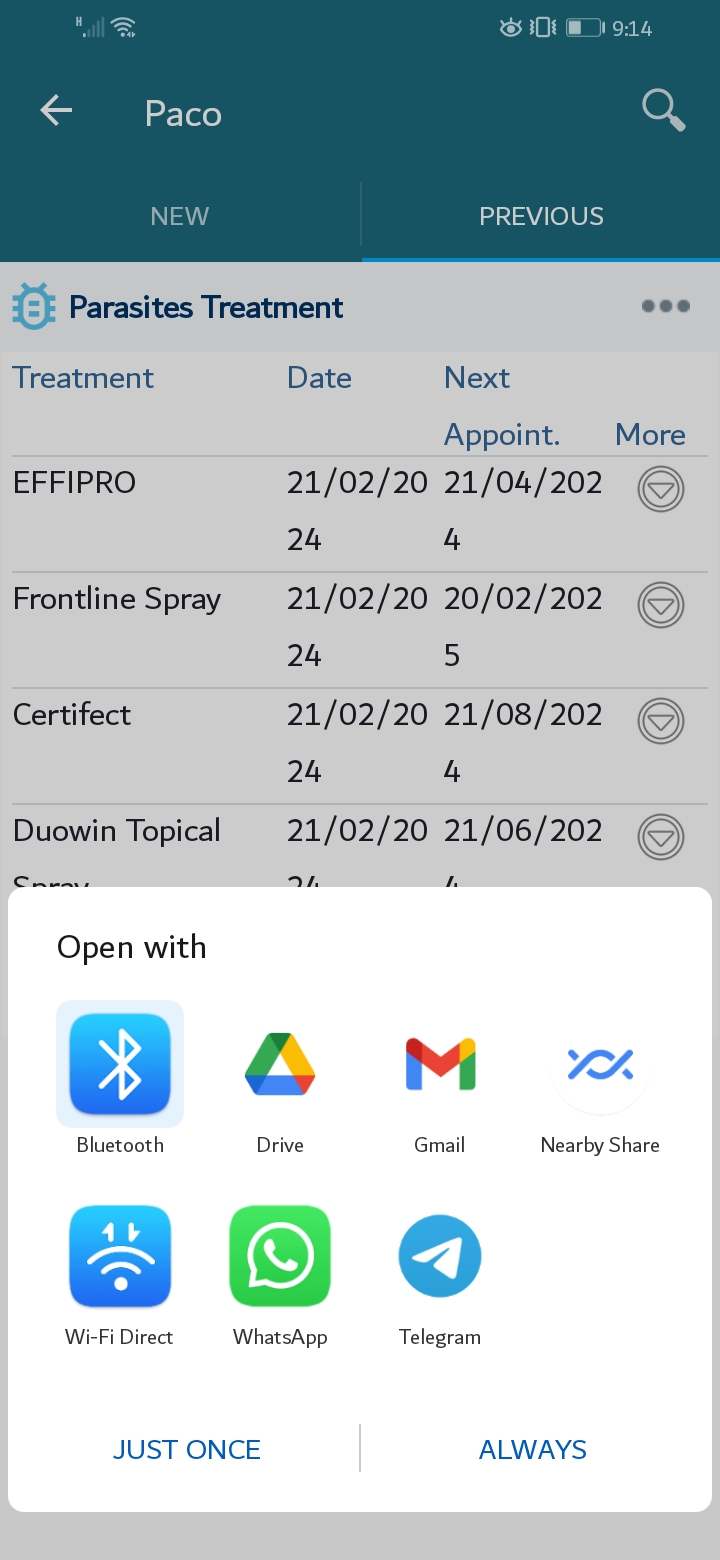This screenshot has height=1560, width=720.
Task: Open with WhatsApp
Action: 280,1275
